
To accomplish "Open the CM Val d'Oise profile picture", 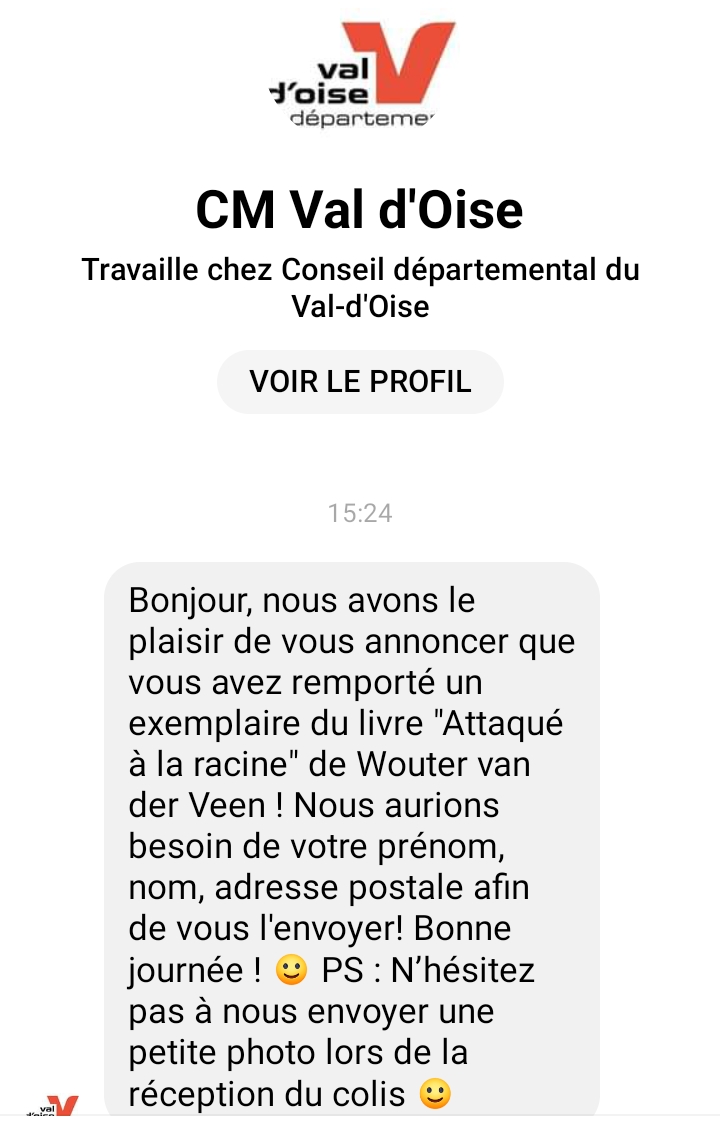I will 360,76.
